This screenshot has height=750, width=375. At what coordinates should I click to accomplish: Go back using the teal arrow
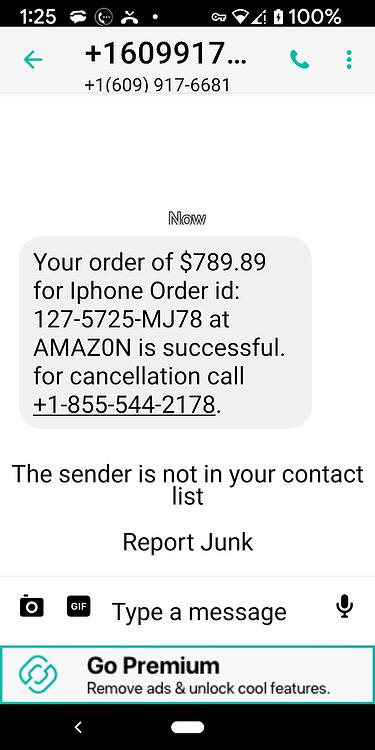click(x=33, y=59)
